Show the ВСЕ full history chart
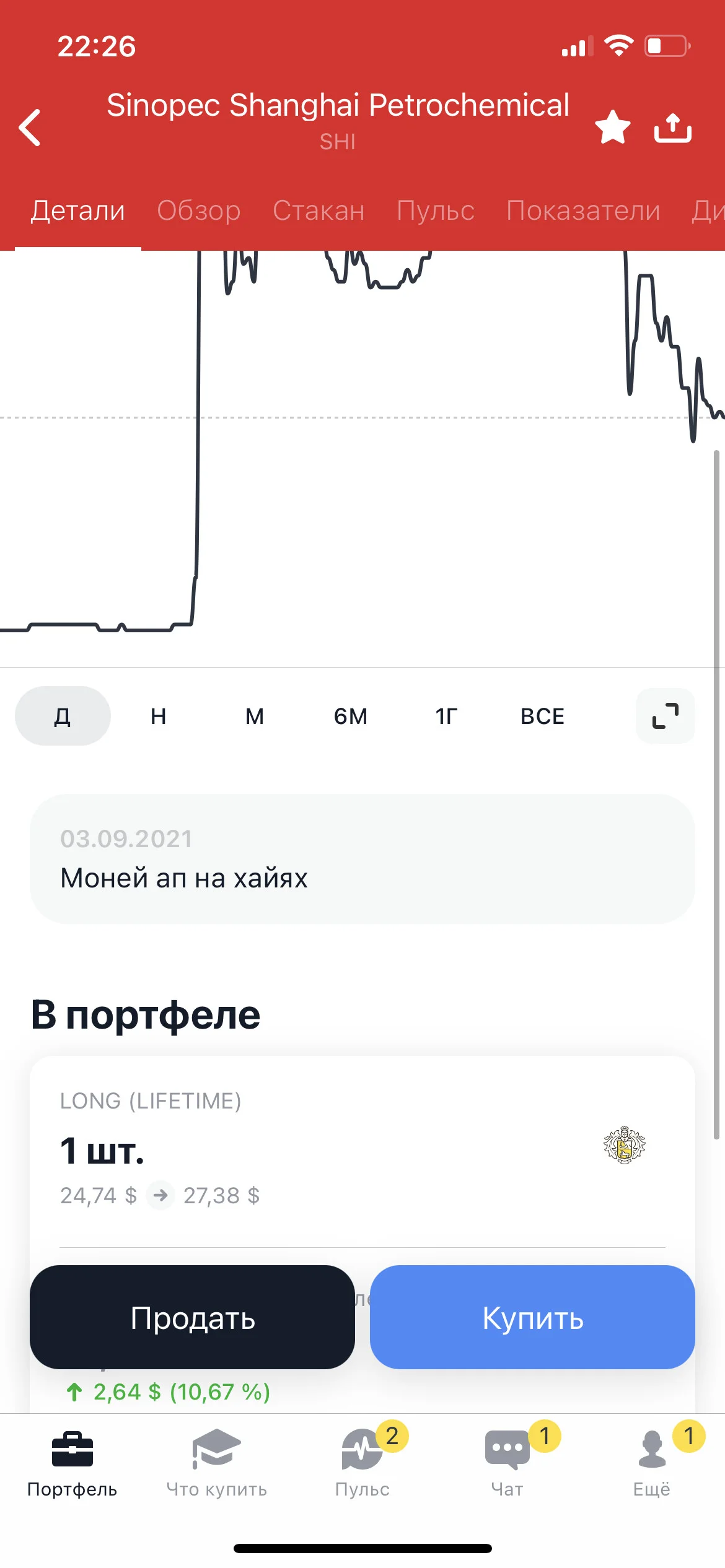Screen dimensions: 725x1568 (x=542, y=716)
